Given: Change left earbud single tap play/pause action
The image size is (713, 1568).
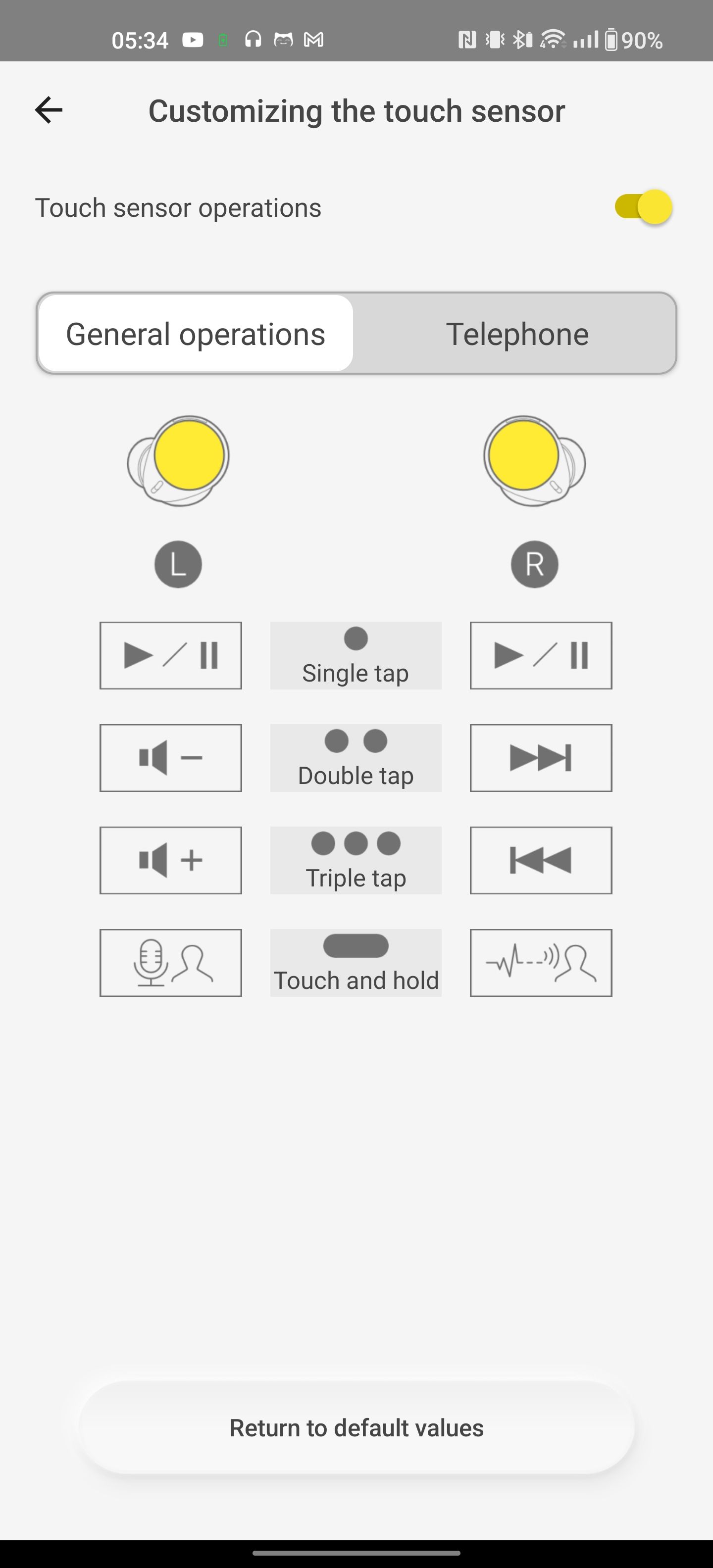Looking at the screenshot, I should (x=170, y=656).
